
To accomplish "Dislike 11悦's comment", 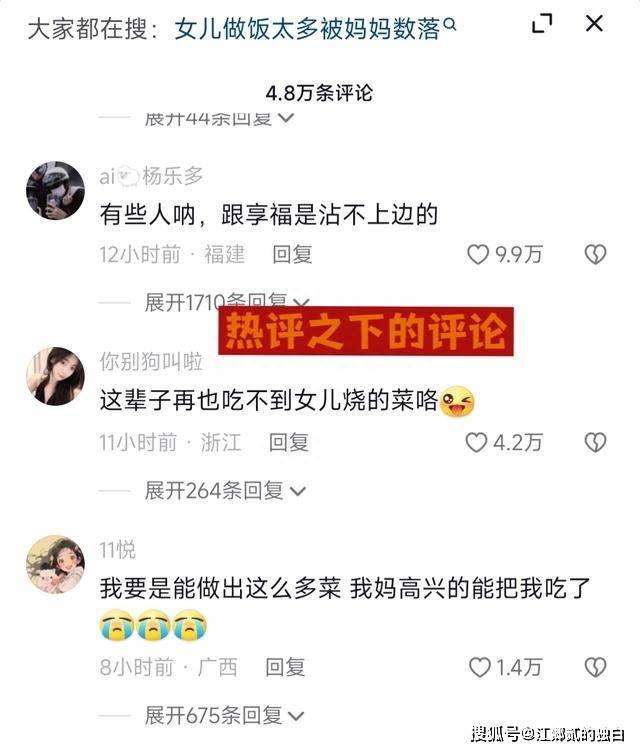I will point(596,667).
